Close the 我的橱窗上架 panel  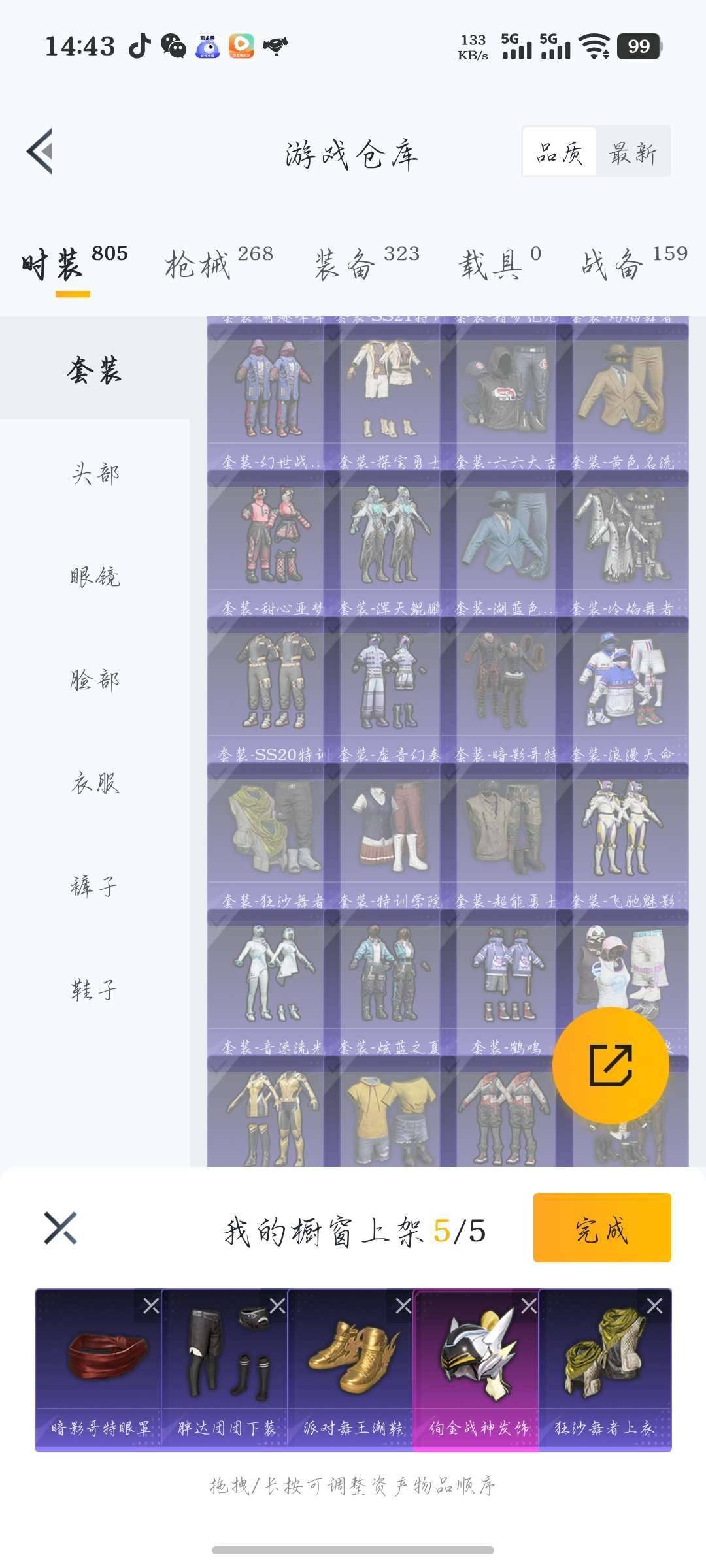click(x=60, y=1228)
